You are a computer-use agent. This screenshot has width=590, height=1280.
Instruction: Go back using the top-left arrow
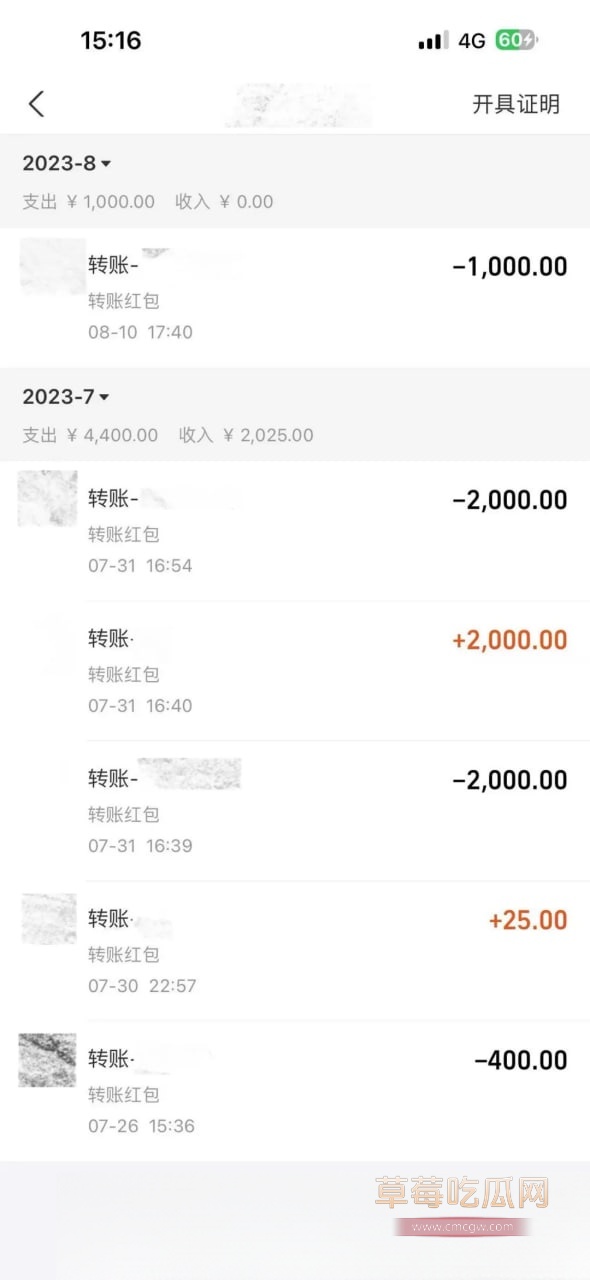coord(37,104)
